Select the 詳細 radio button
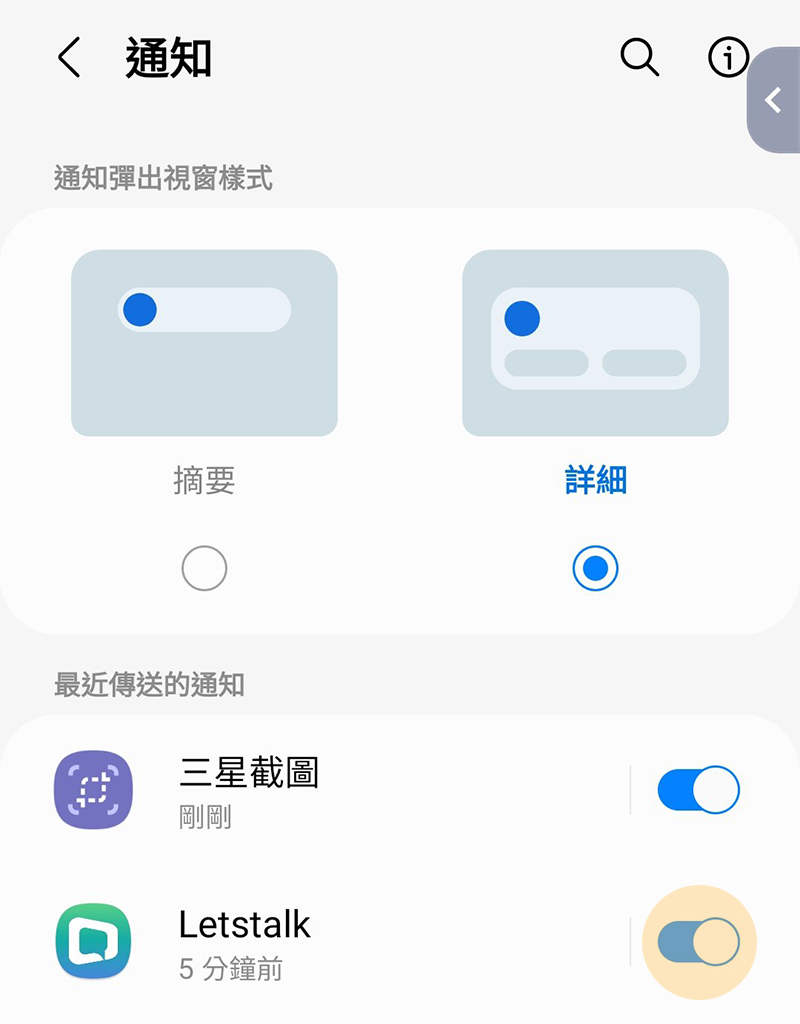 click(595, 569)
